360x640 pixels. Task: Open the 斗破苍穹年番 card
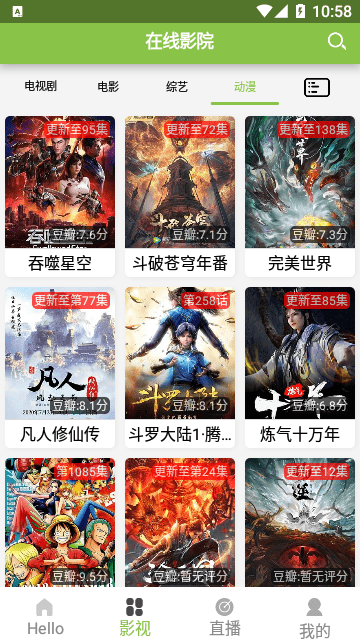click(x=180, y=196)
